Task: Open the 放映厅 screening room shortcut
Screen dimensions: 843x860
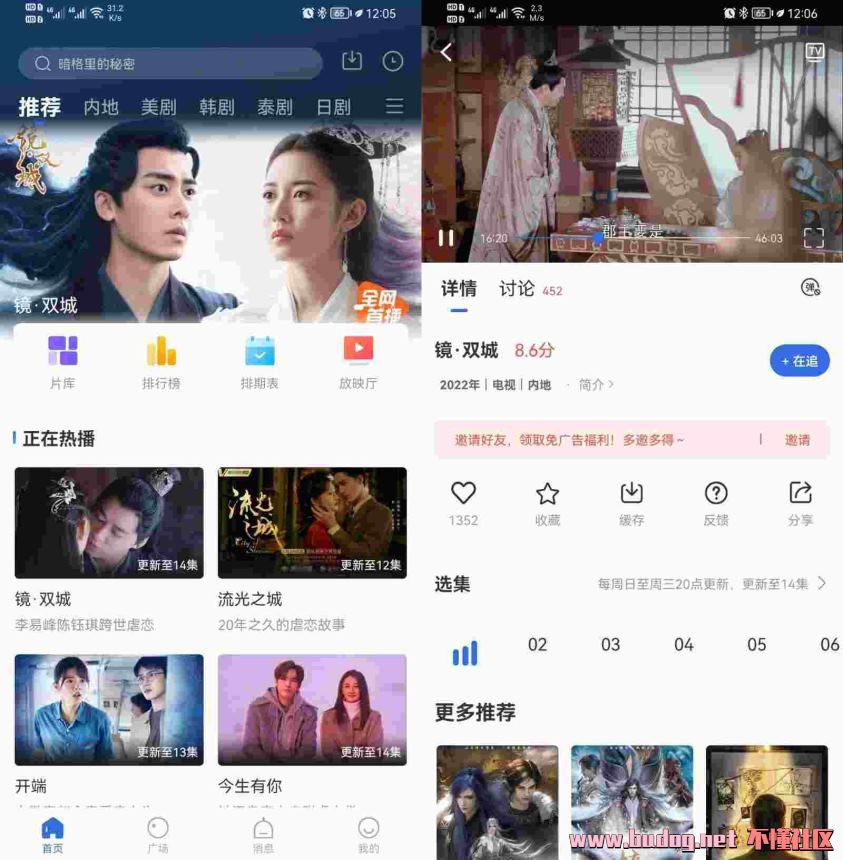Action: (x=358, y=362)
